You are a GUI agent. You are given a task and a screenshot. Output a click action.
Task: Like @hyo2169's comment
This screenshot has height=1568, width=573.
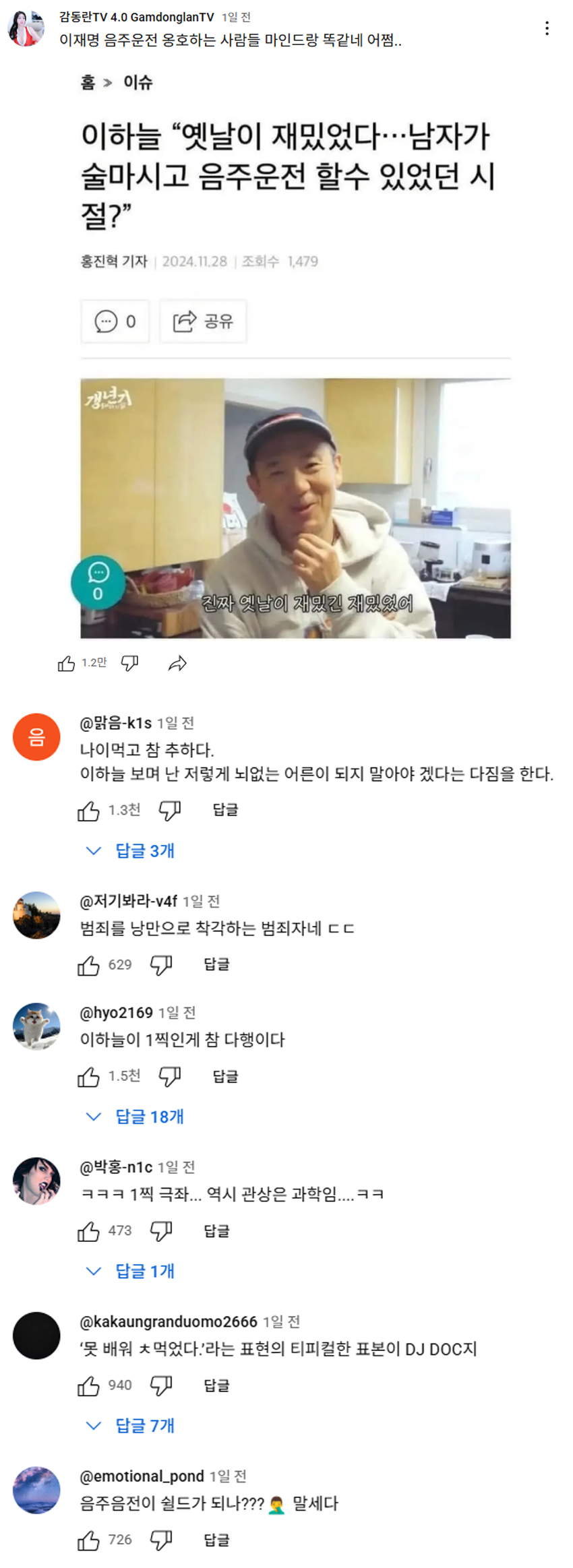point(88,1077)
